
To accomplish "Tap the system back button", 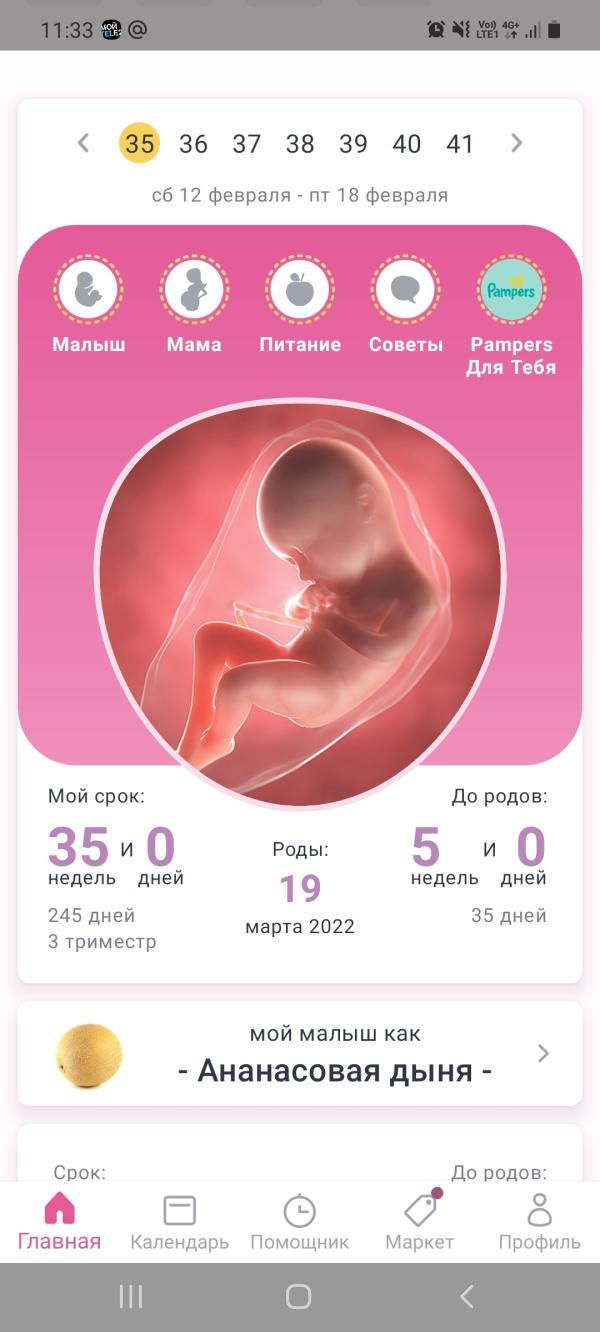I will pos(466,1297).
